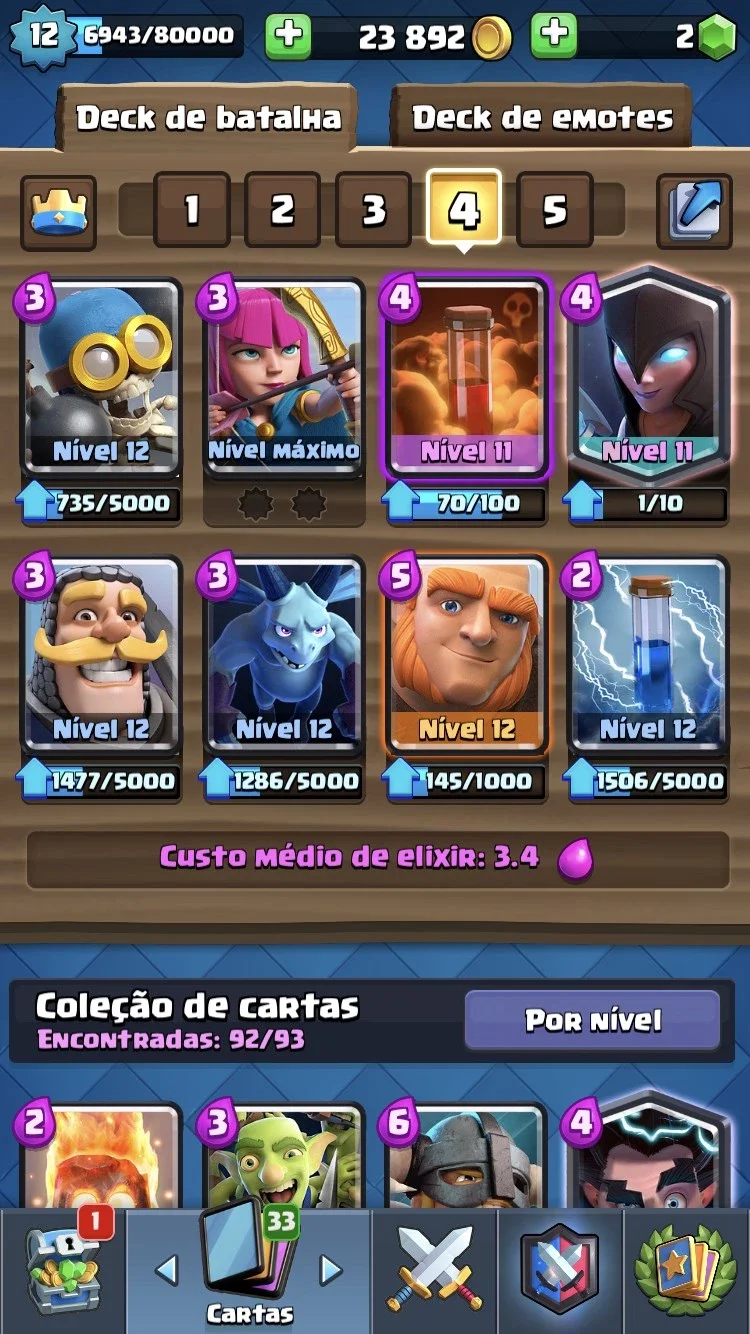
Task: Select deck slot 3
Action: click(373, 210)
